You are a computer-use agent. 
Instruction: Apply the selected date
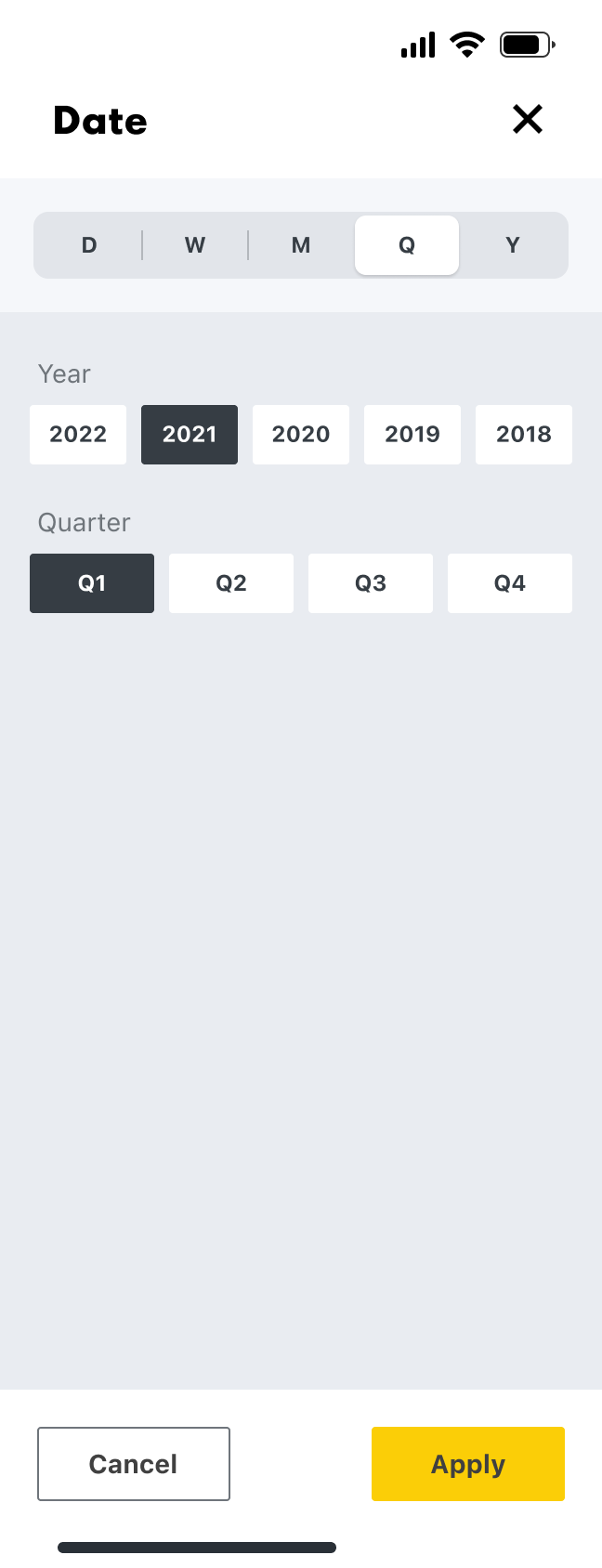(x=468, y=1464)
